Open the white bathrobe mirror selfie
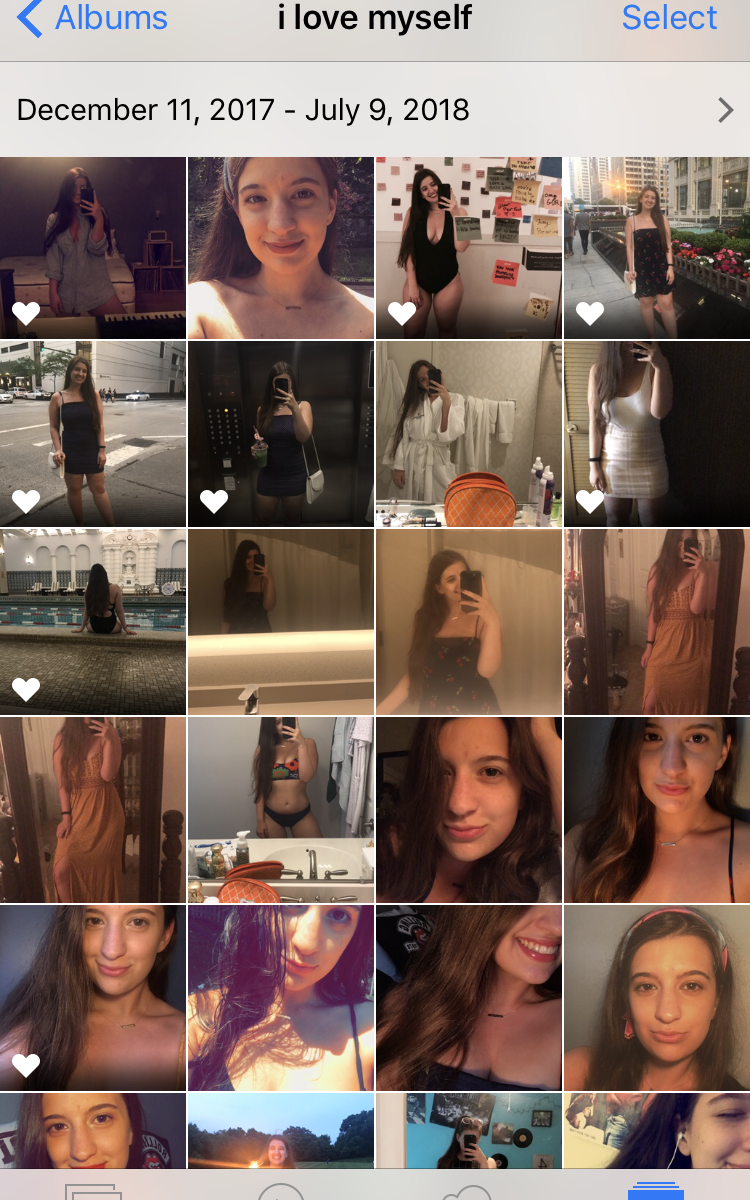Viewport: 750px width, 1200px height. click(x=468, y=433)
